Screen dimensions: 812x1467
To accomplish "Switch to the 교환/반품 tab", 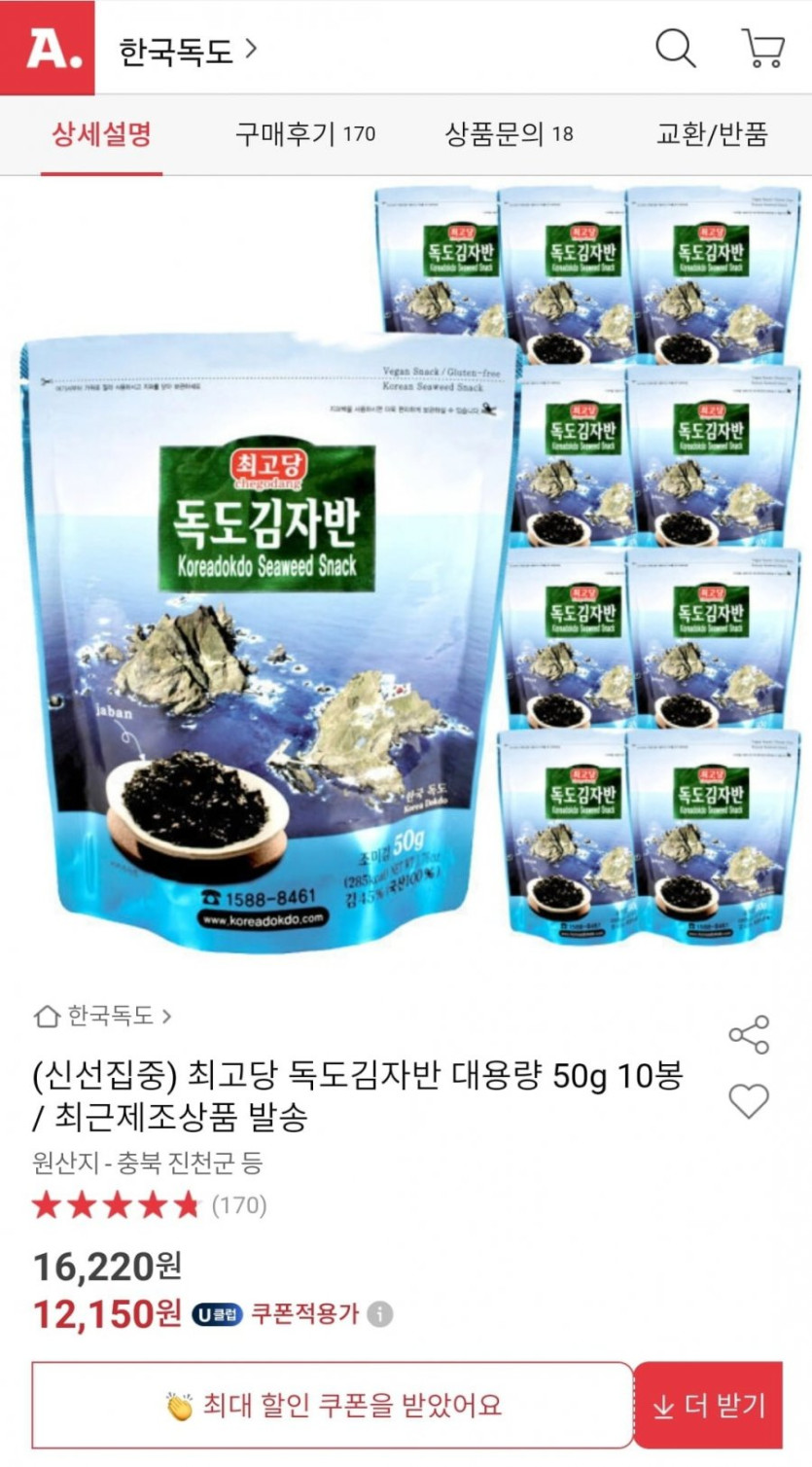I will point(712,134).
